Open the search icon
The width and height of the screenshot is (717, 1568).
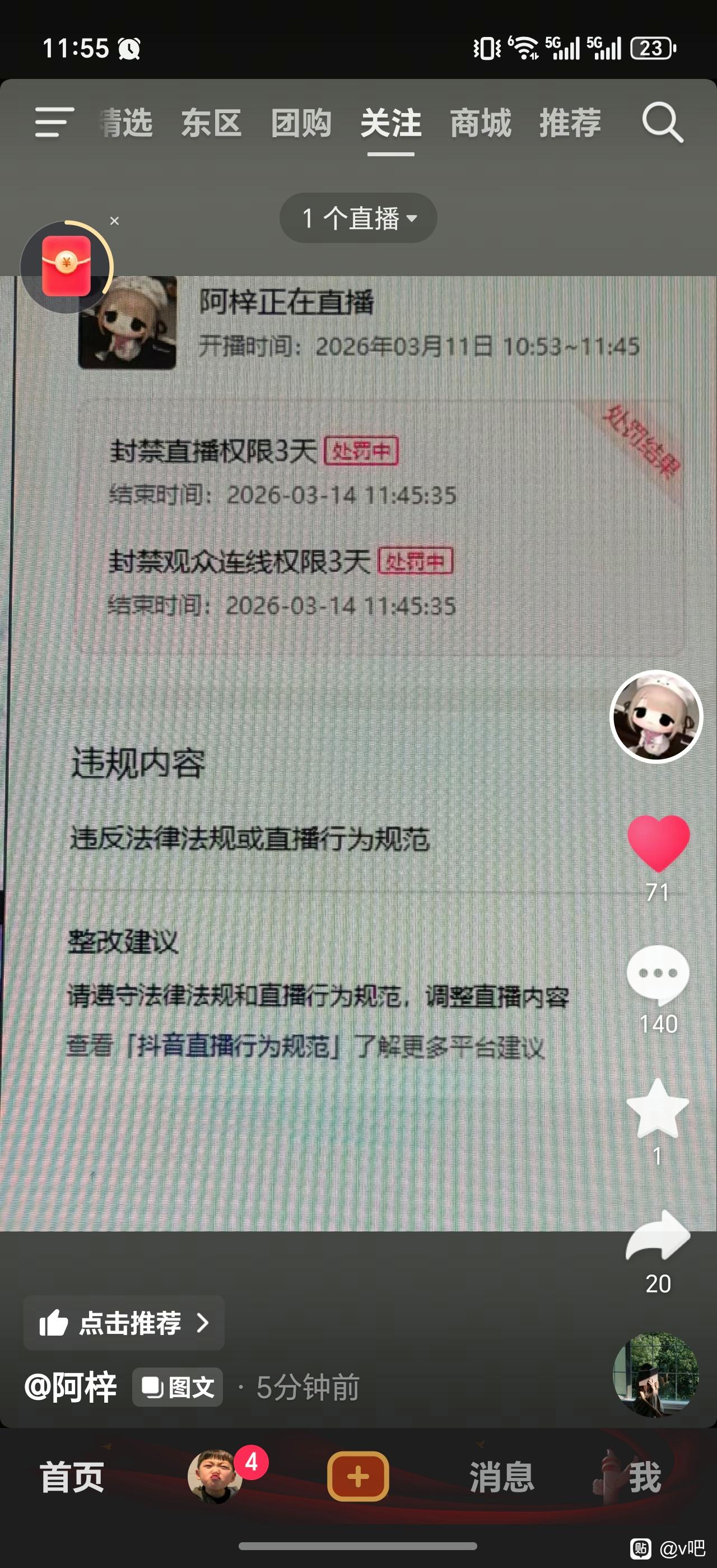tap(662, 123)
